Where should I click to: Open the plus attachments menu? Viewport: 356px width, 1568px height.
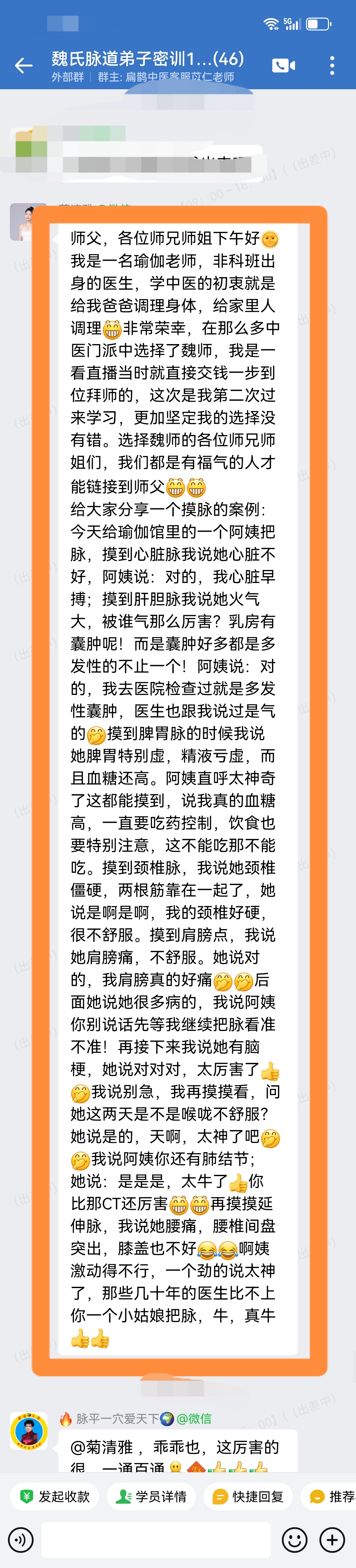click(332, 1540)
